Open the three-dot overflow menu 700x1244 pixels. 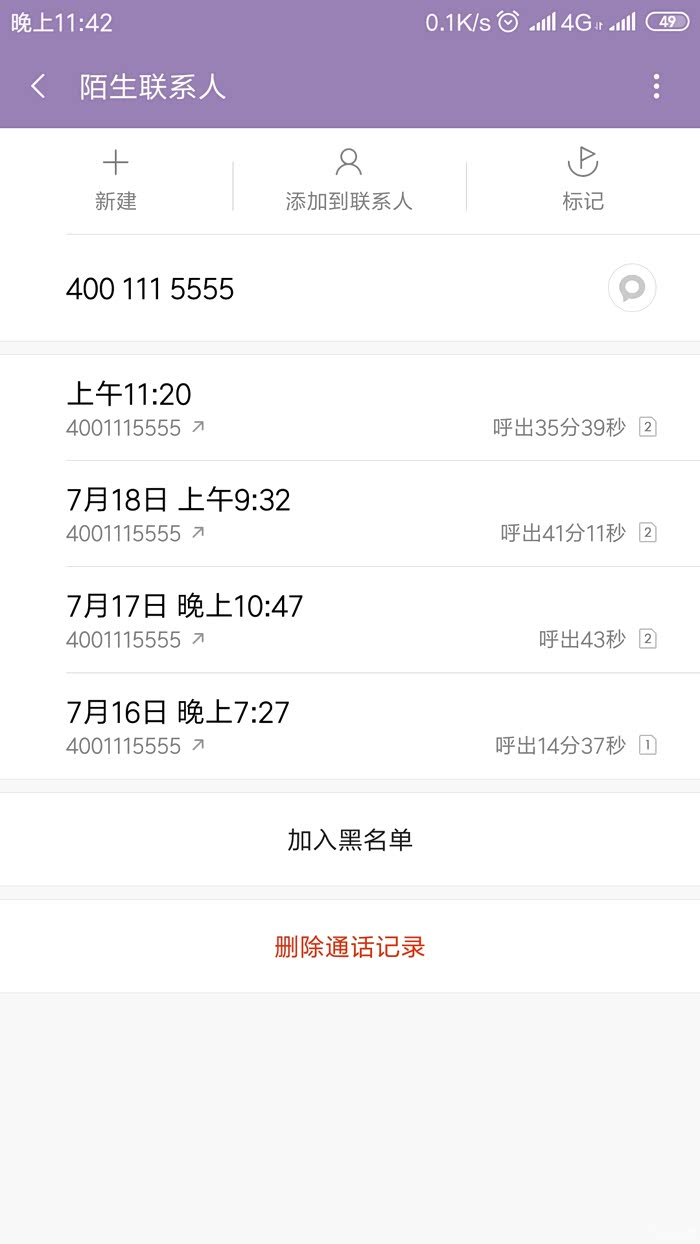[656, 87]
